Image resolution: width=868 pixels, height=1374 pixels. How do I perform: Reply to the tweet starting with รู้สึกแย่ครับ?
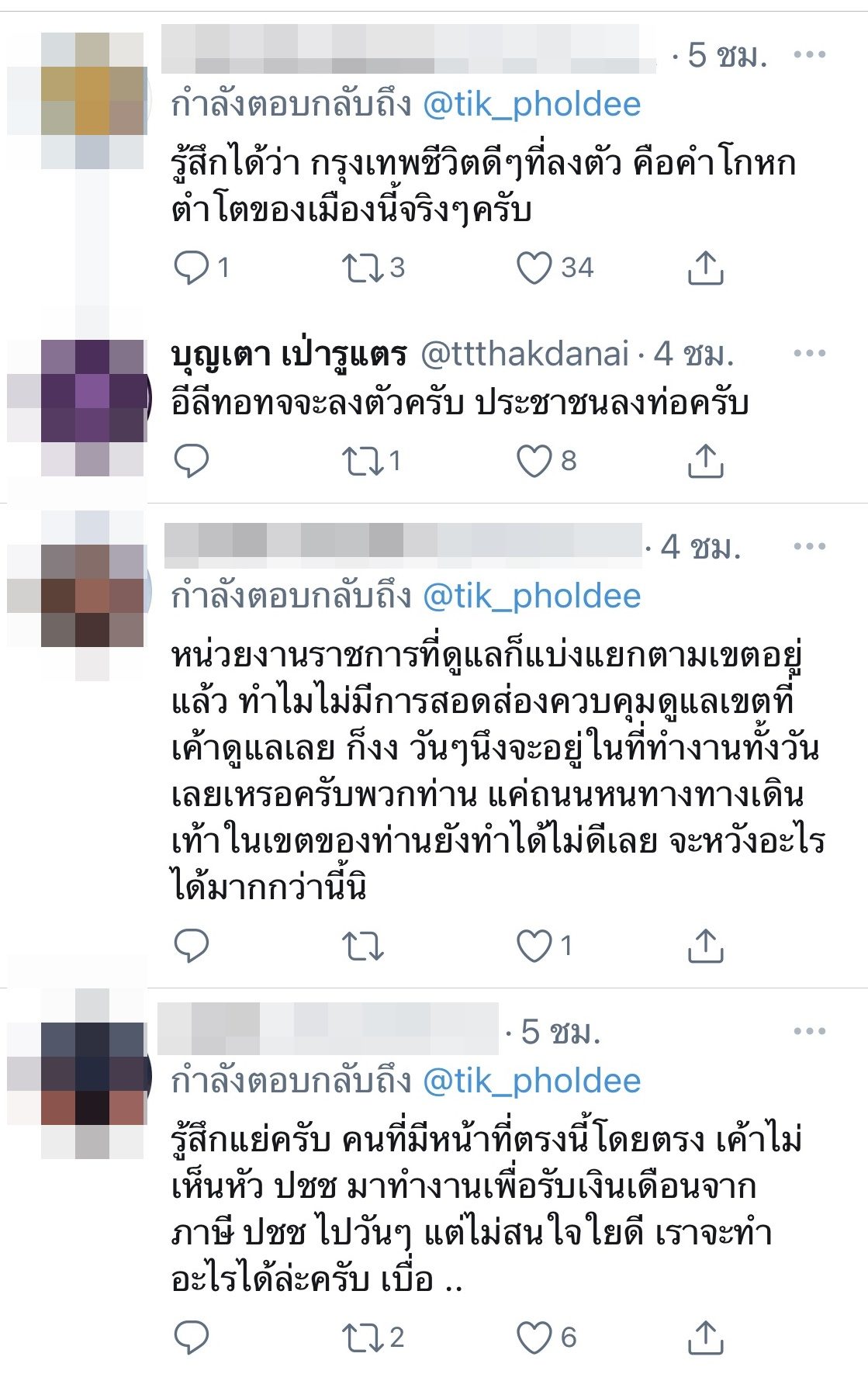[x=191, y=1338]
